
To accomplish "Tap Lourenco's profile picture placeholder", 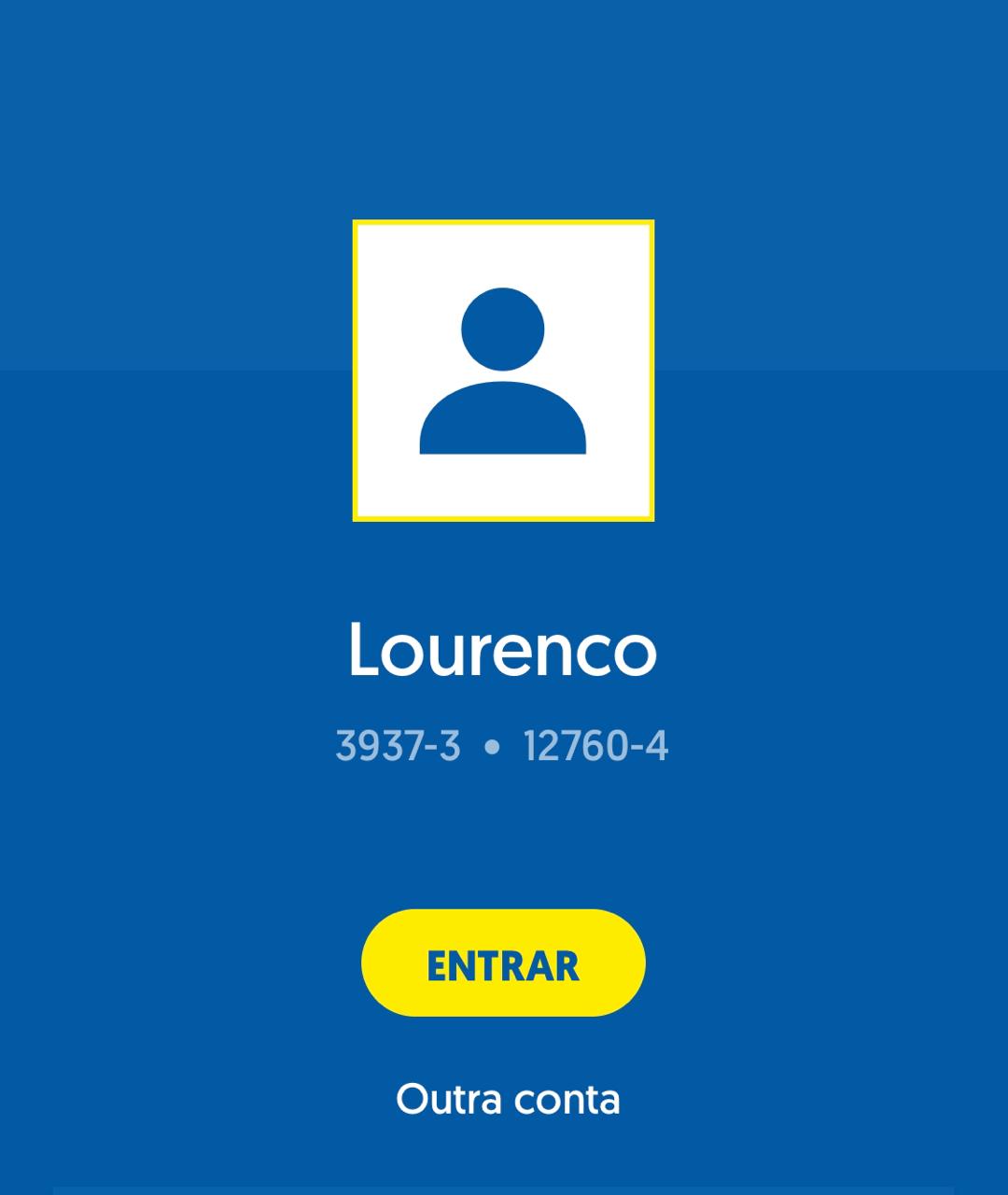I will tap(503, 371).
